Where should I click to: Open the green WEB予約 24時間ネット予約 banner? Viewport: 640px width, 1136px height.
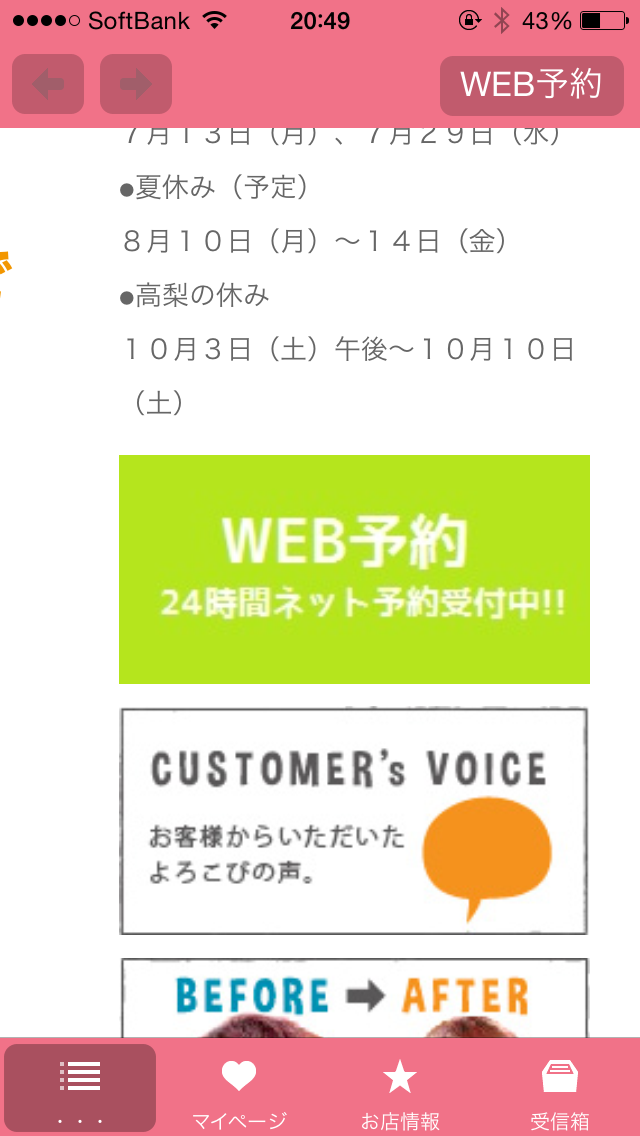click(x=354, y=569)
